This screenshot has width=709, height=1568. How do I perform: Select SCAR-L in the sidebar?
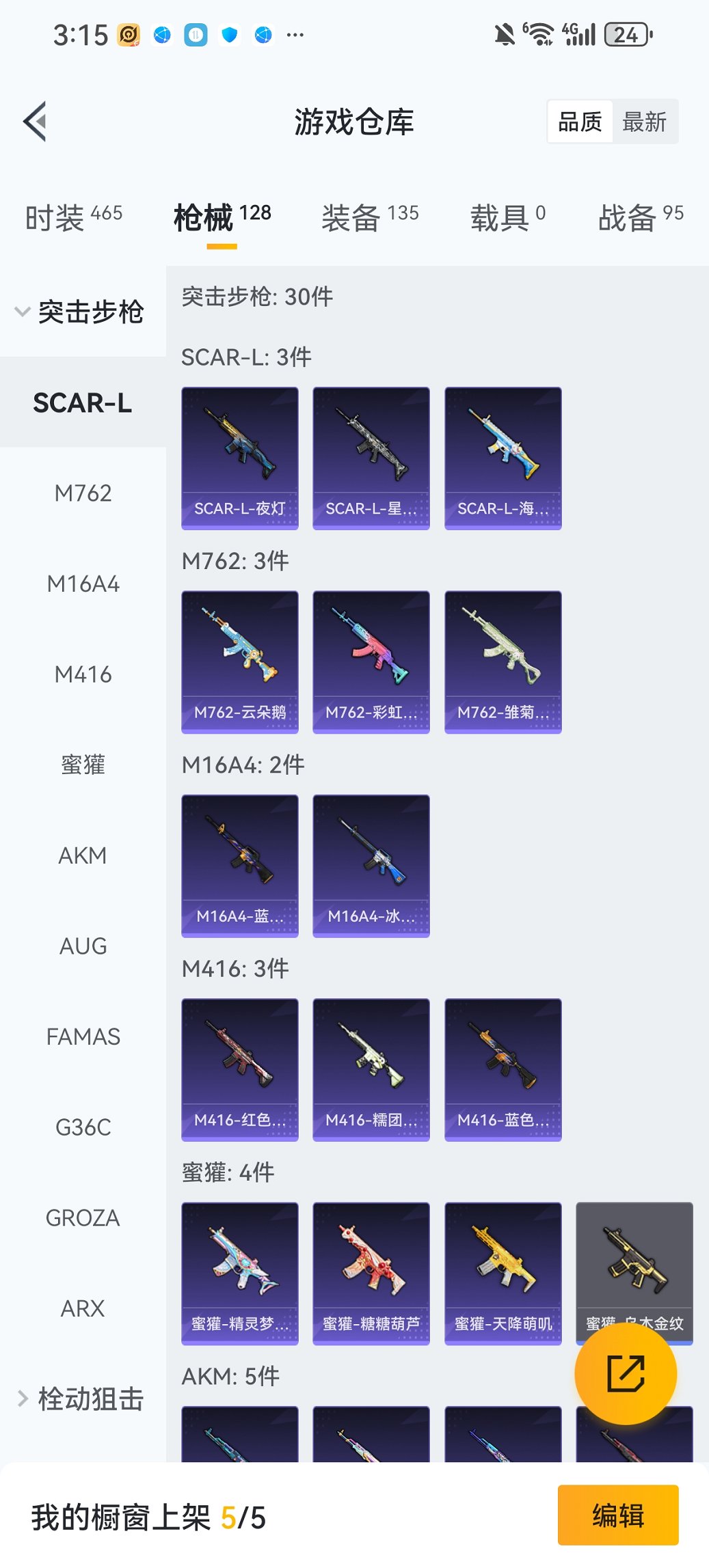[x=83, y=403]
